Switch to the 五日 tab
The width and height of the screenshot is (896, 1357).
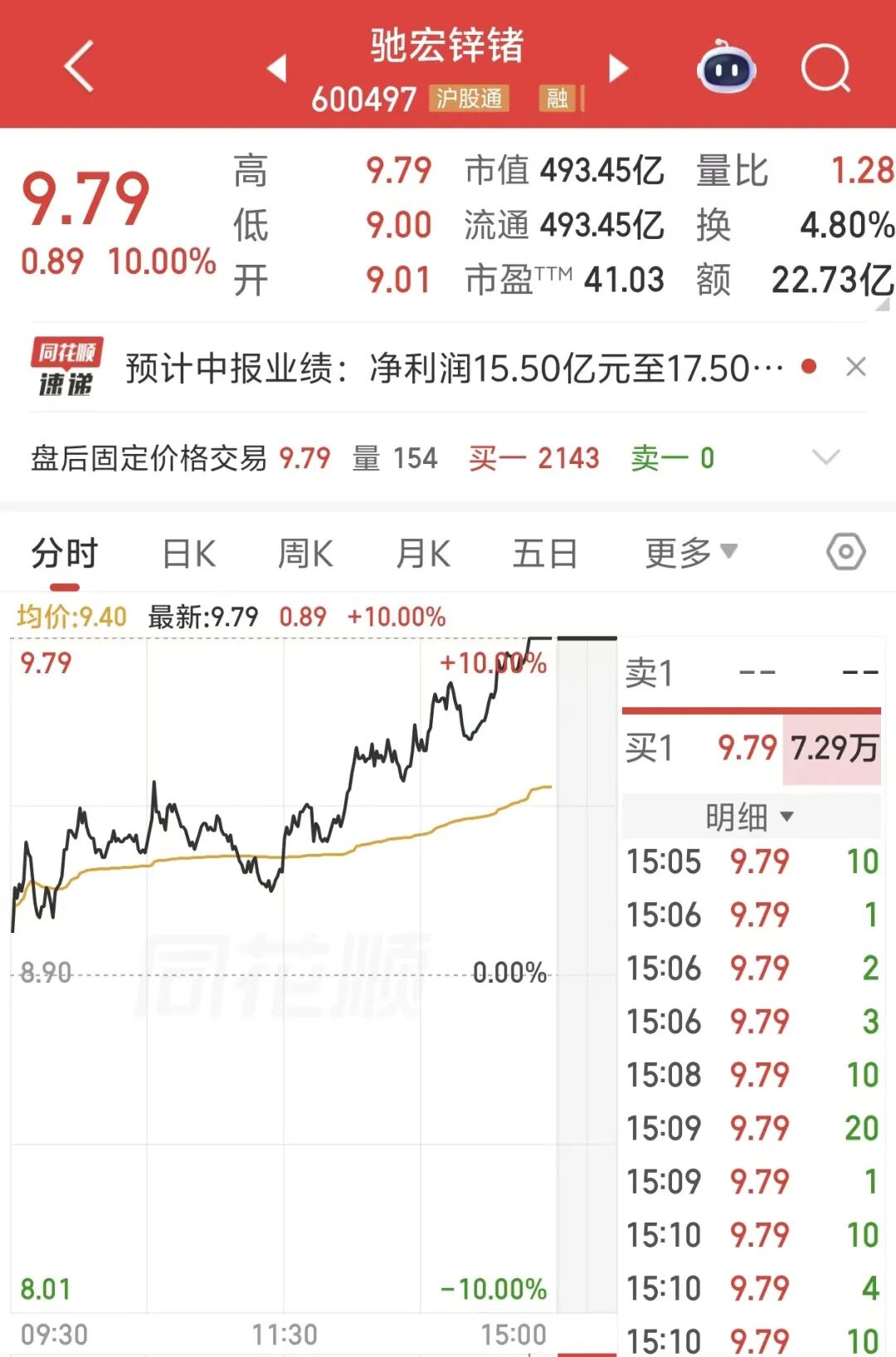pos(544,554)
